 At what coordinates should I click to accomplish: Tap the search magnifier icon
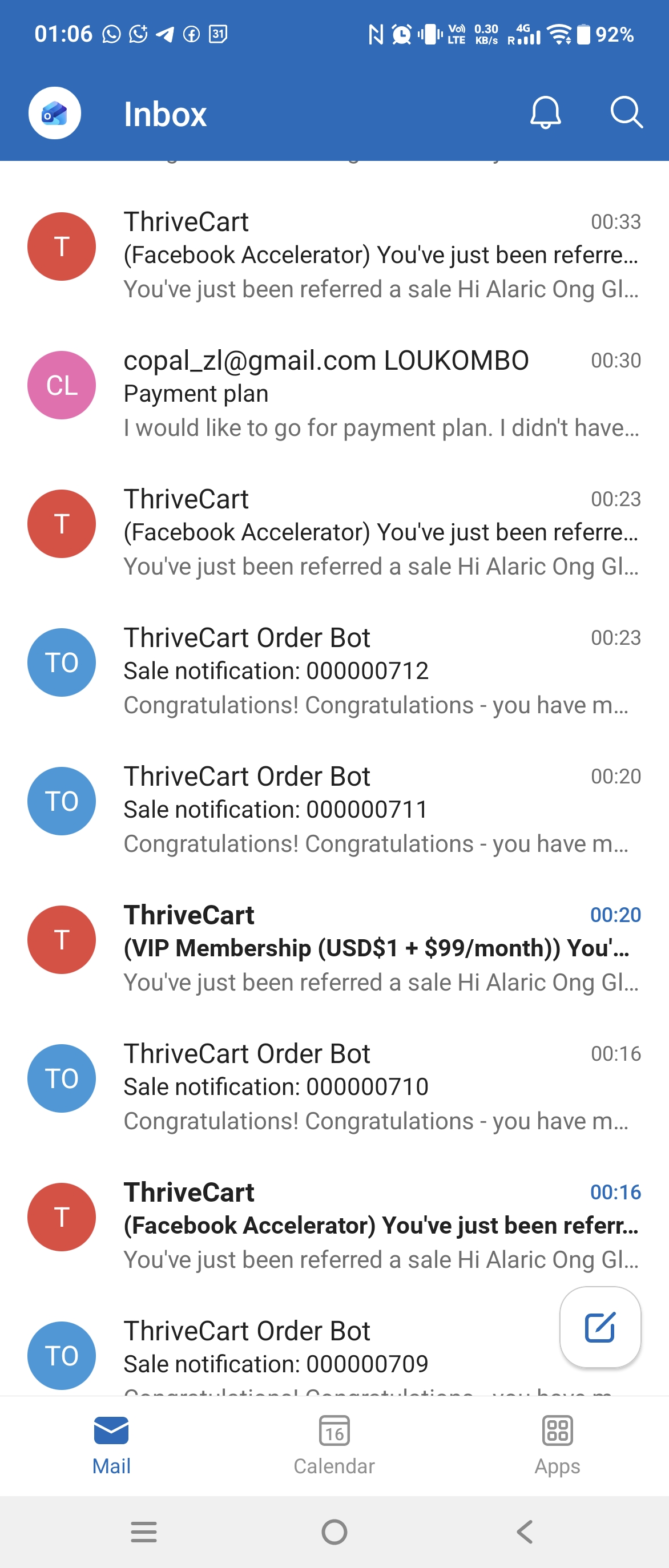pos(626,112)
